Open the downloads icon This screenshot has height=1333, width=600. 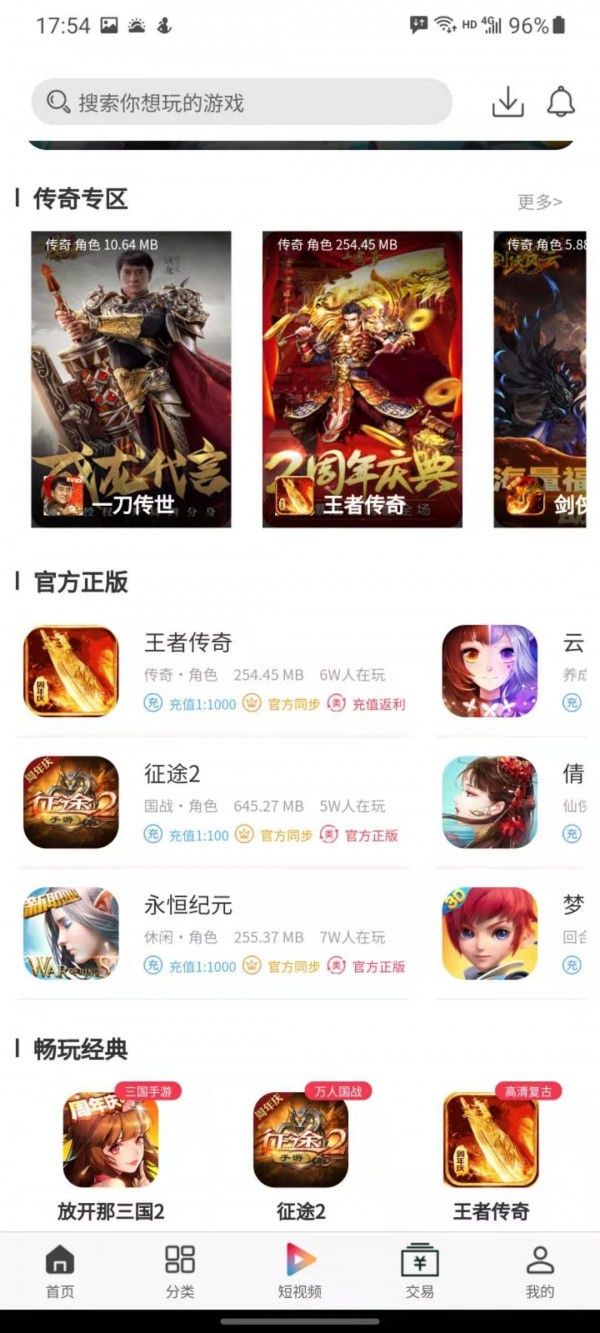click(x=508, y=102)
